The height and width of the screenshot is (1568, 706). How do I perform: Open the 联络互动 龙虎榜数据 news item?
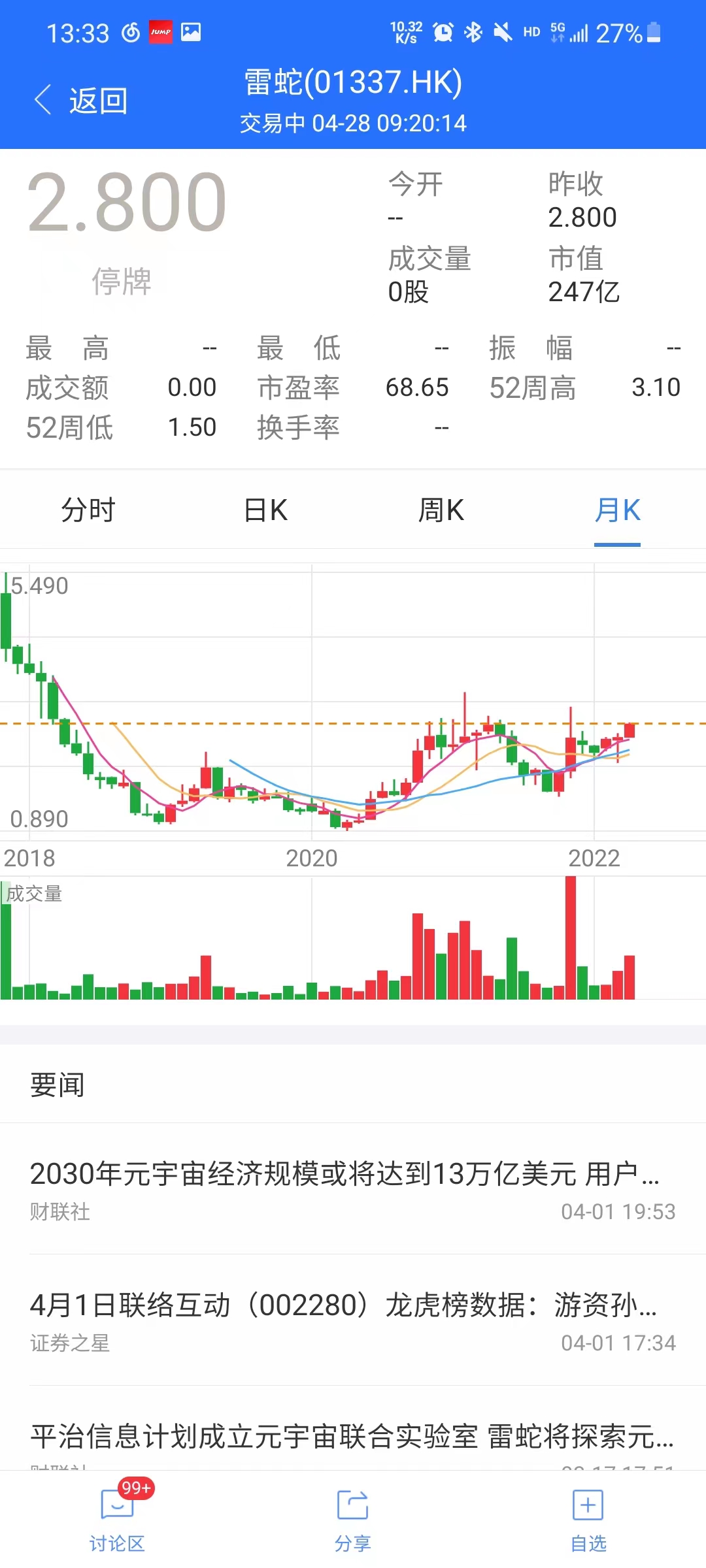344,1305
